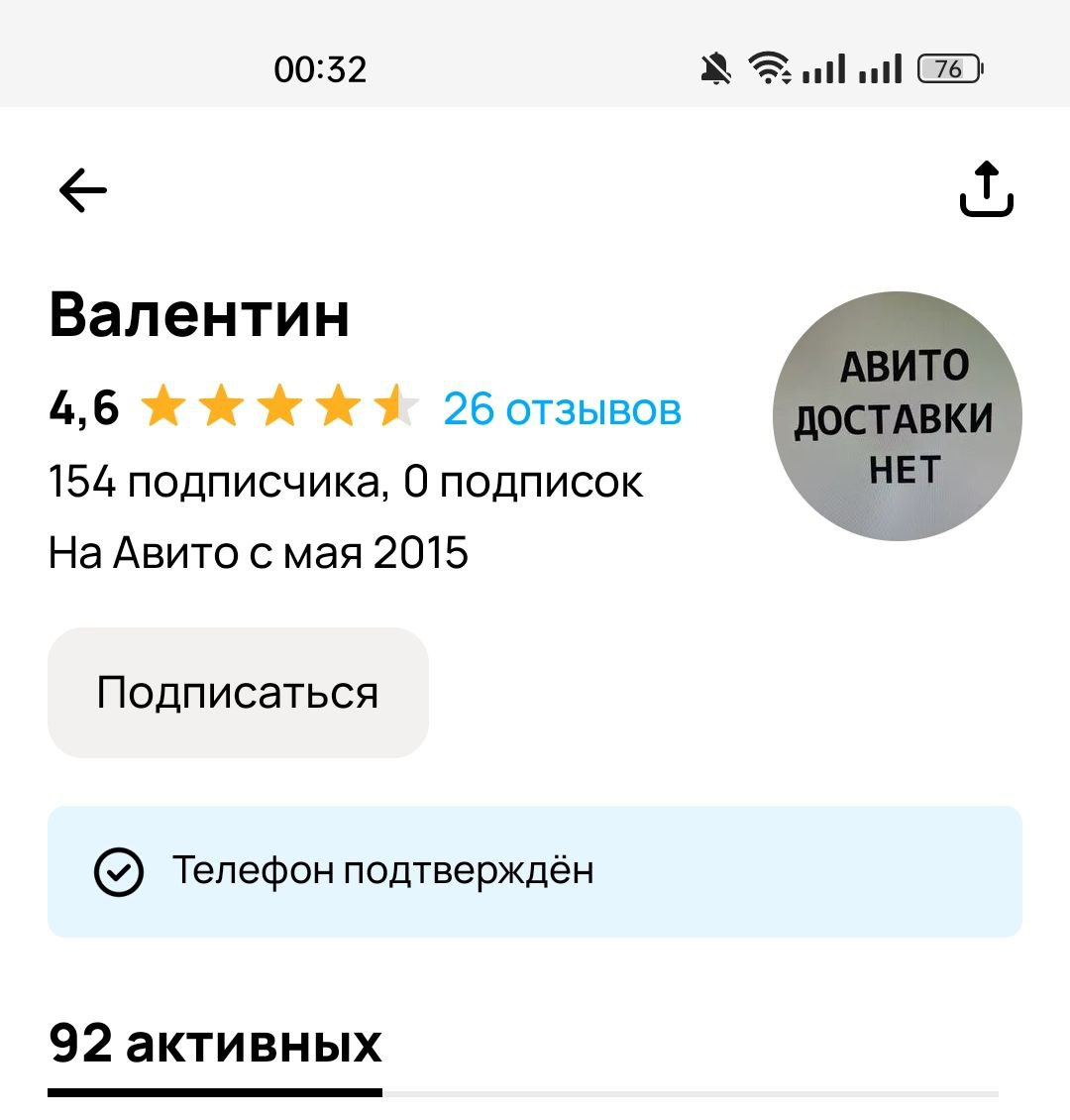
Task: Go back using the arrow icon
Action: point(83,189)
